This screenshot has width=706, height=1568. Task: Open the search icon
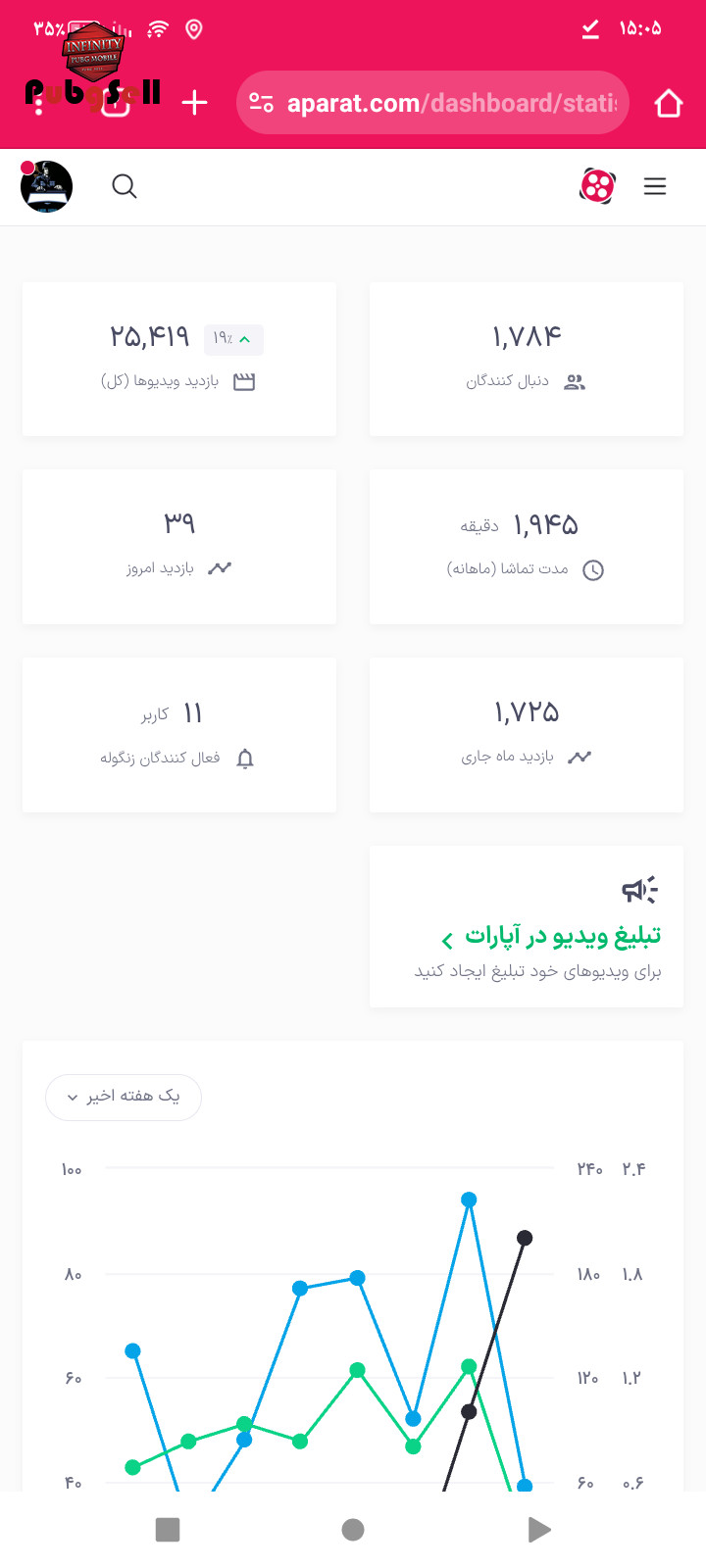pos(125,186)
